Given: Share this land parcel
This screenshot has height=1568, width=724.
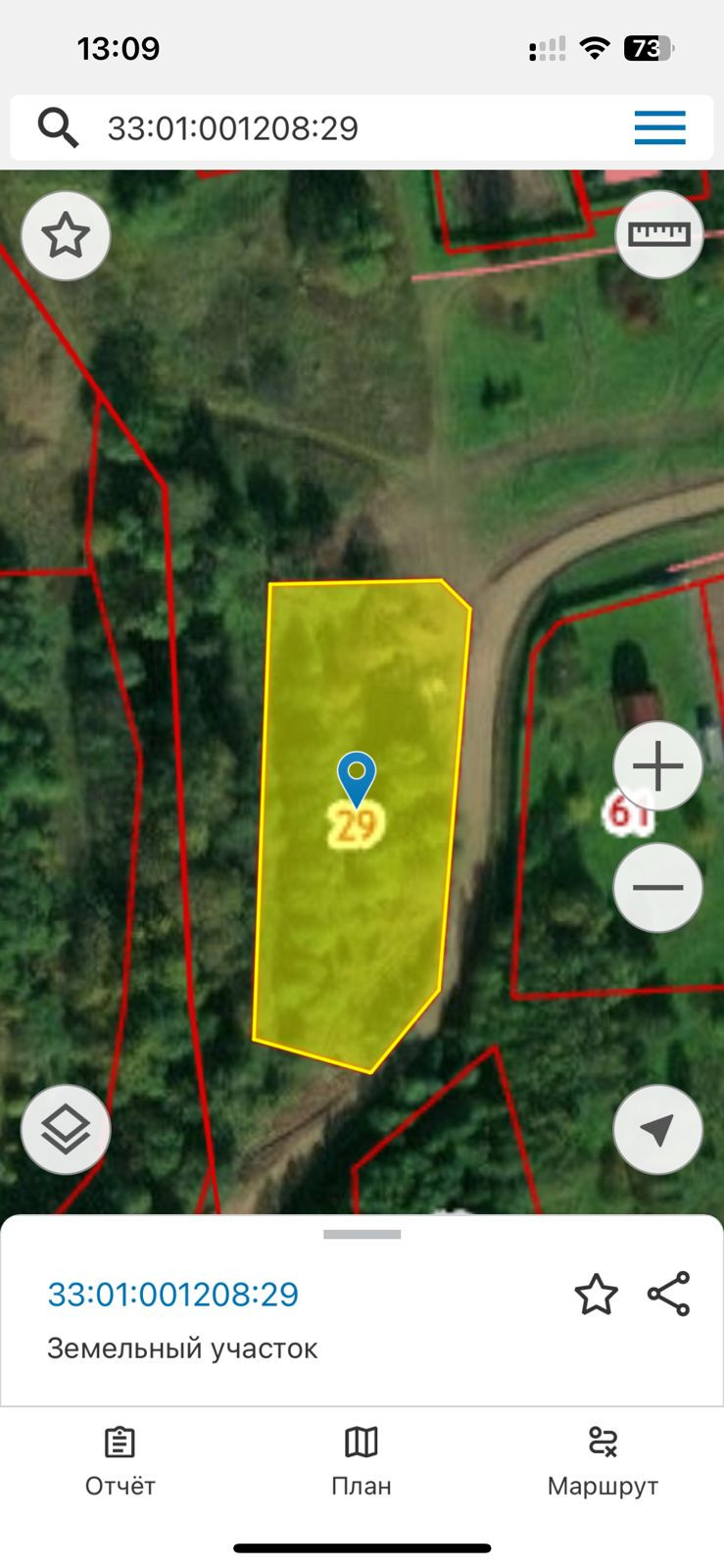Looking at the screenshot, I should [x=669, y=1295].
